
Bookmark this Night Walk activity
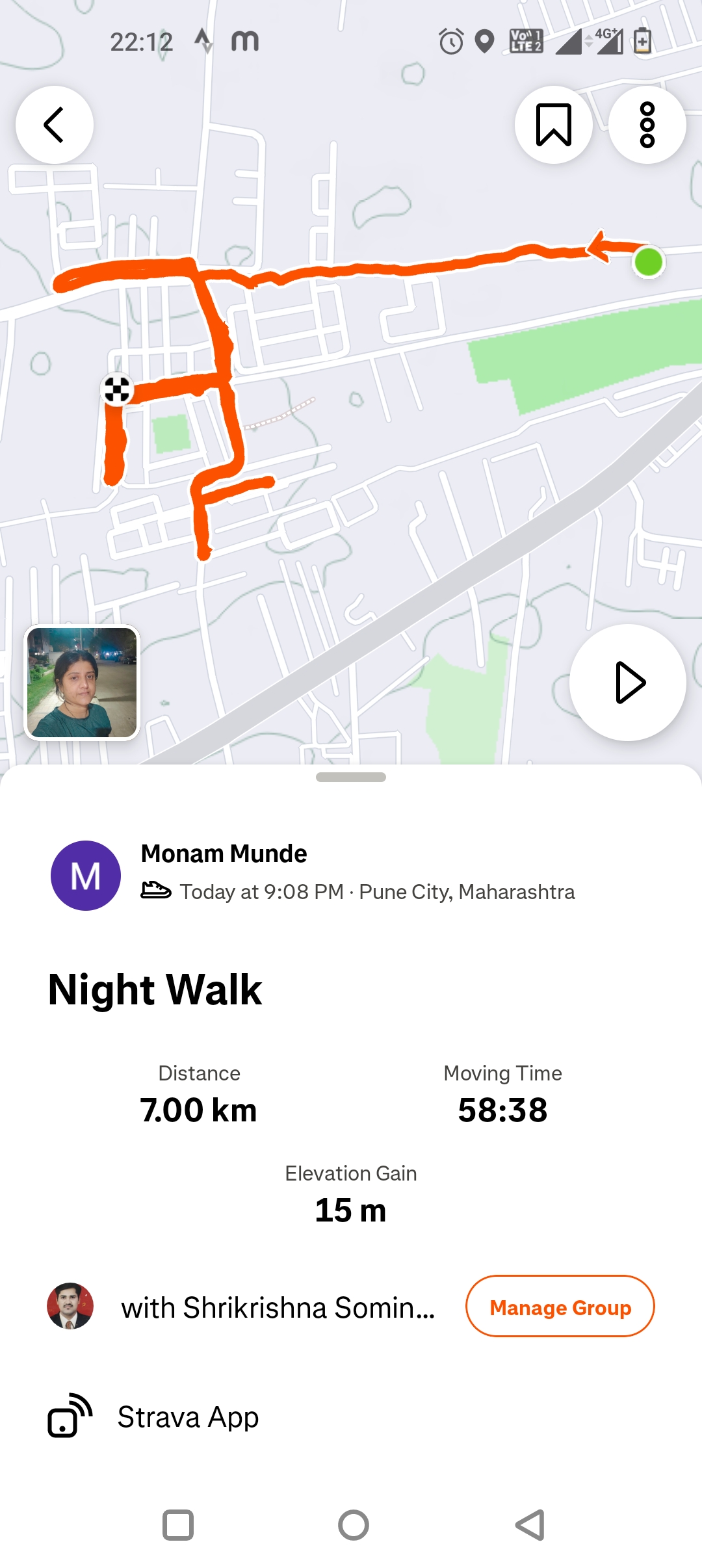tap(553, 125)
